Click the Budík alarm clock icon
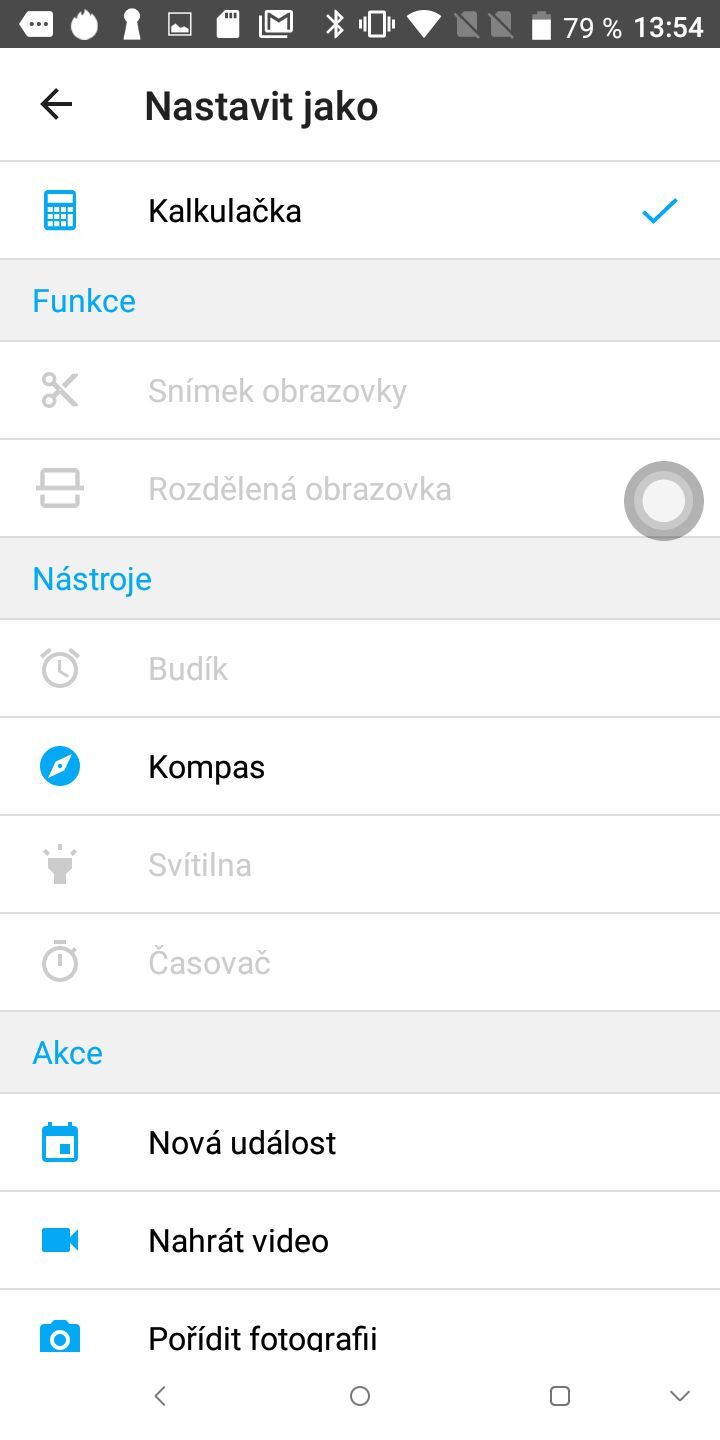This screenshot has height=1440, width=720. click(59, 668)
